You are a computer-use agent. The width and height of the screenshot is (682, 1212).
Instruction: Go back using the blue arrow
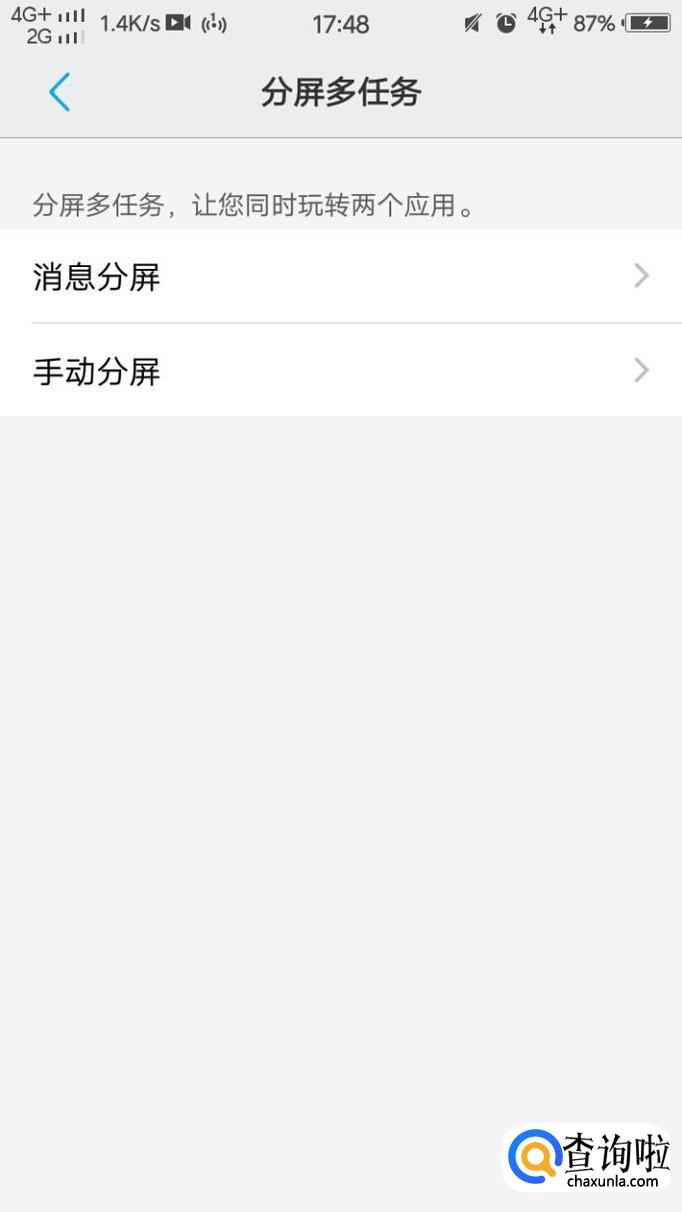pos(59,92)
